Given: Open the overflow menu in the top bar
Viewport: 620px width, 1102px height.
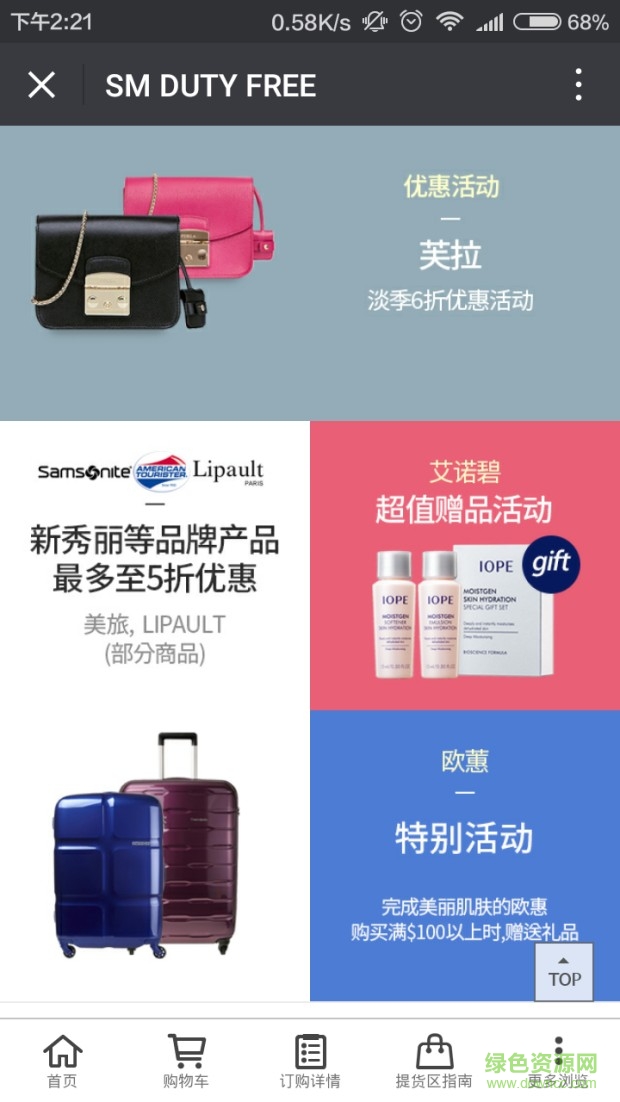Looking at the screenshot, I should 578,85.
